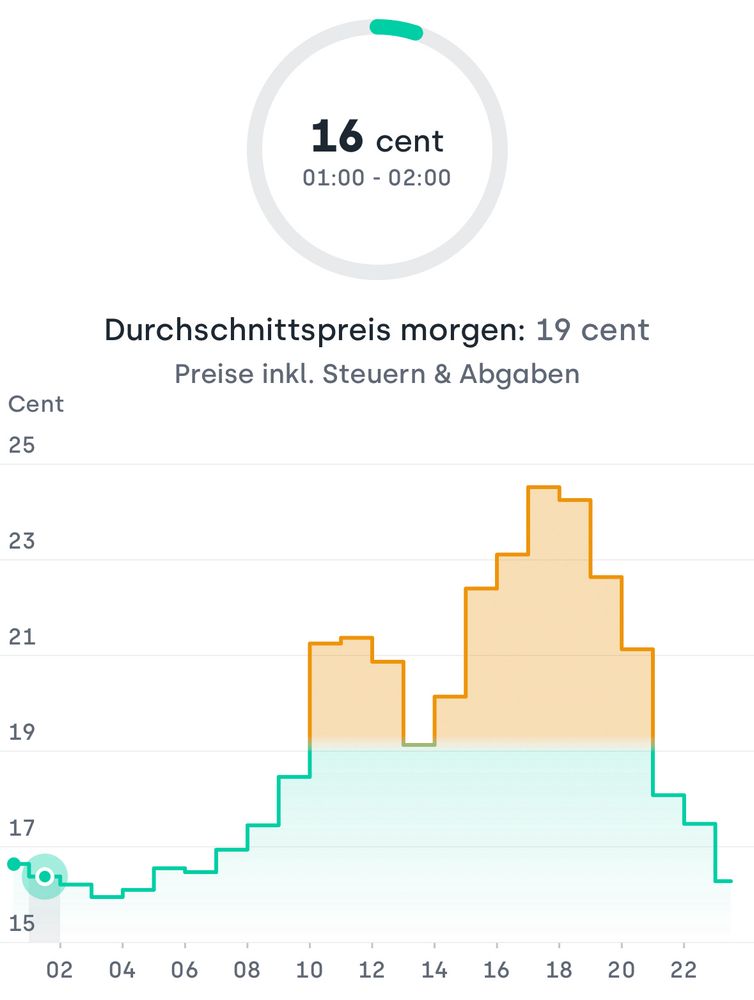Select the current price marker dot on the chart
The image size is (754, 1000).
point(44,877)
